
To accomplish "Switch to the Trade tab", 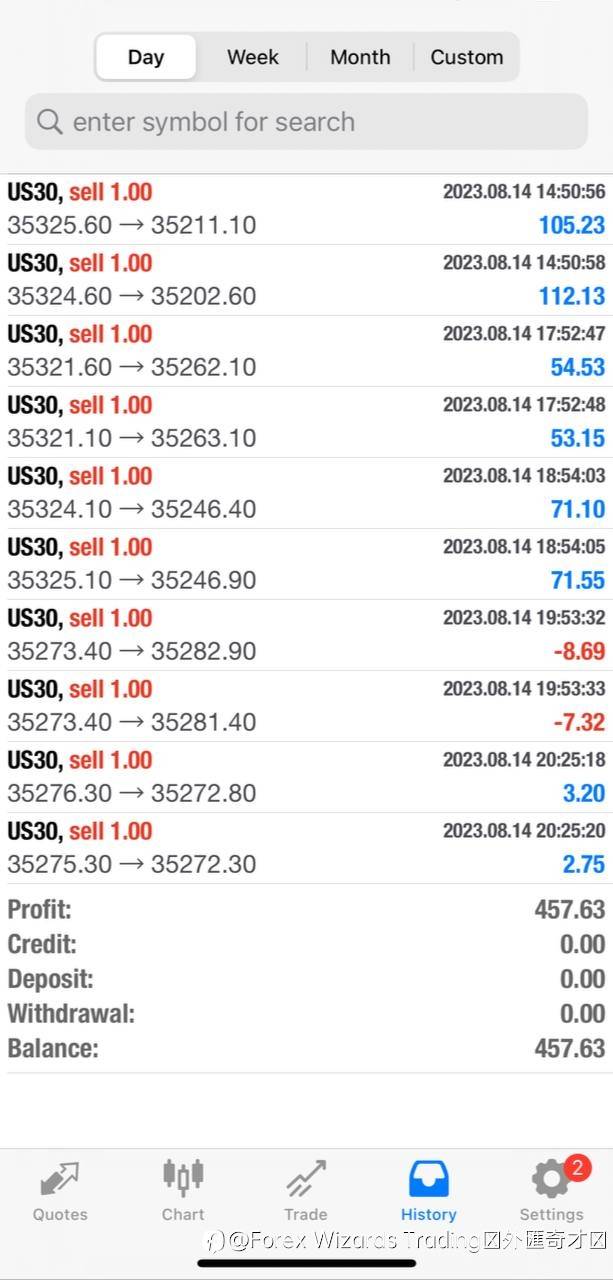I will [306, 1191].
